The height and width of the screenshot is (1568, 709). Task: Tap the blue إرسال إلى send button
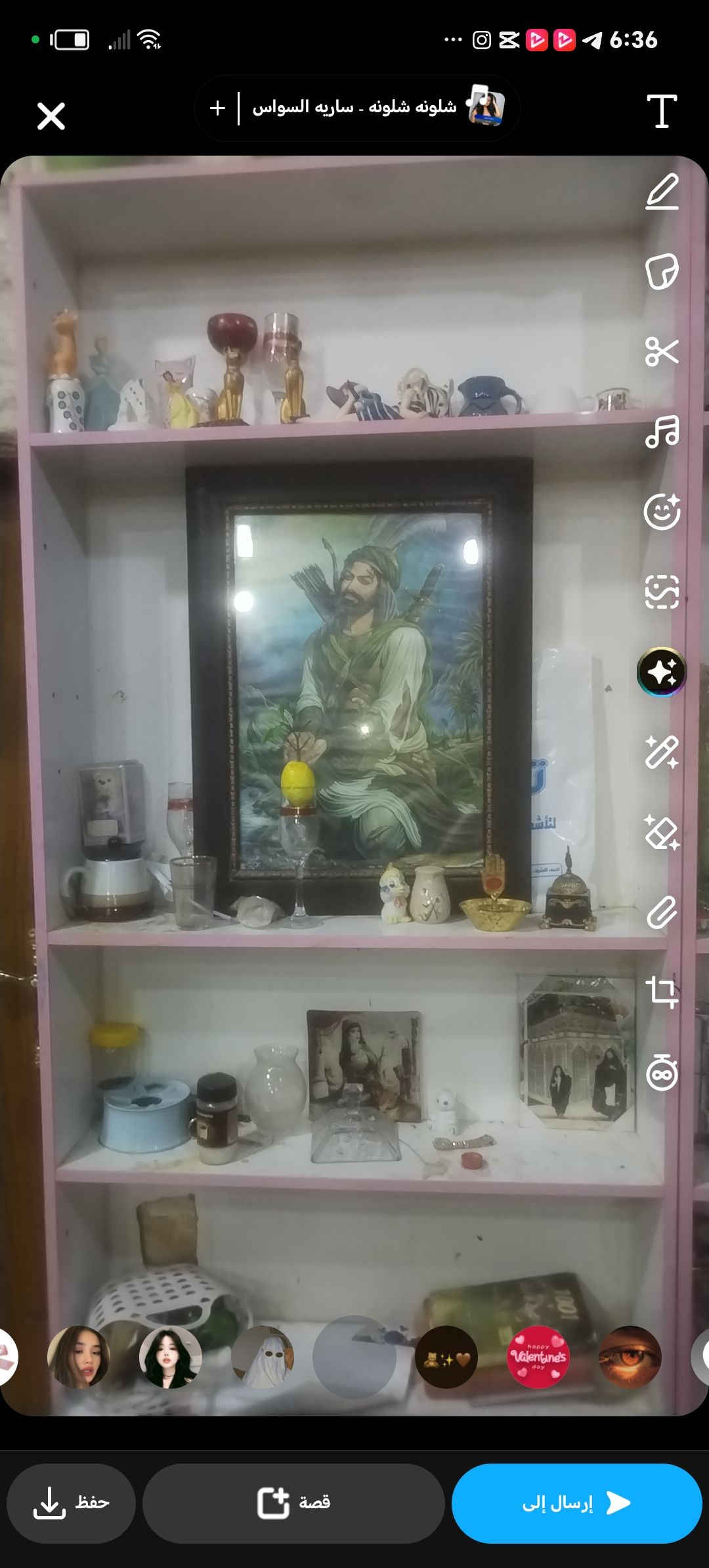576,1503
